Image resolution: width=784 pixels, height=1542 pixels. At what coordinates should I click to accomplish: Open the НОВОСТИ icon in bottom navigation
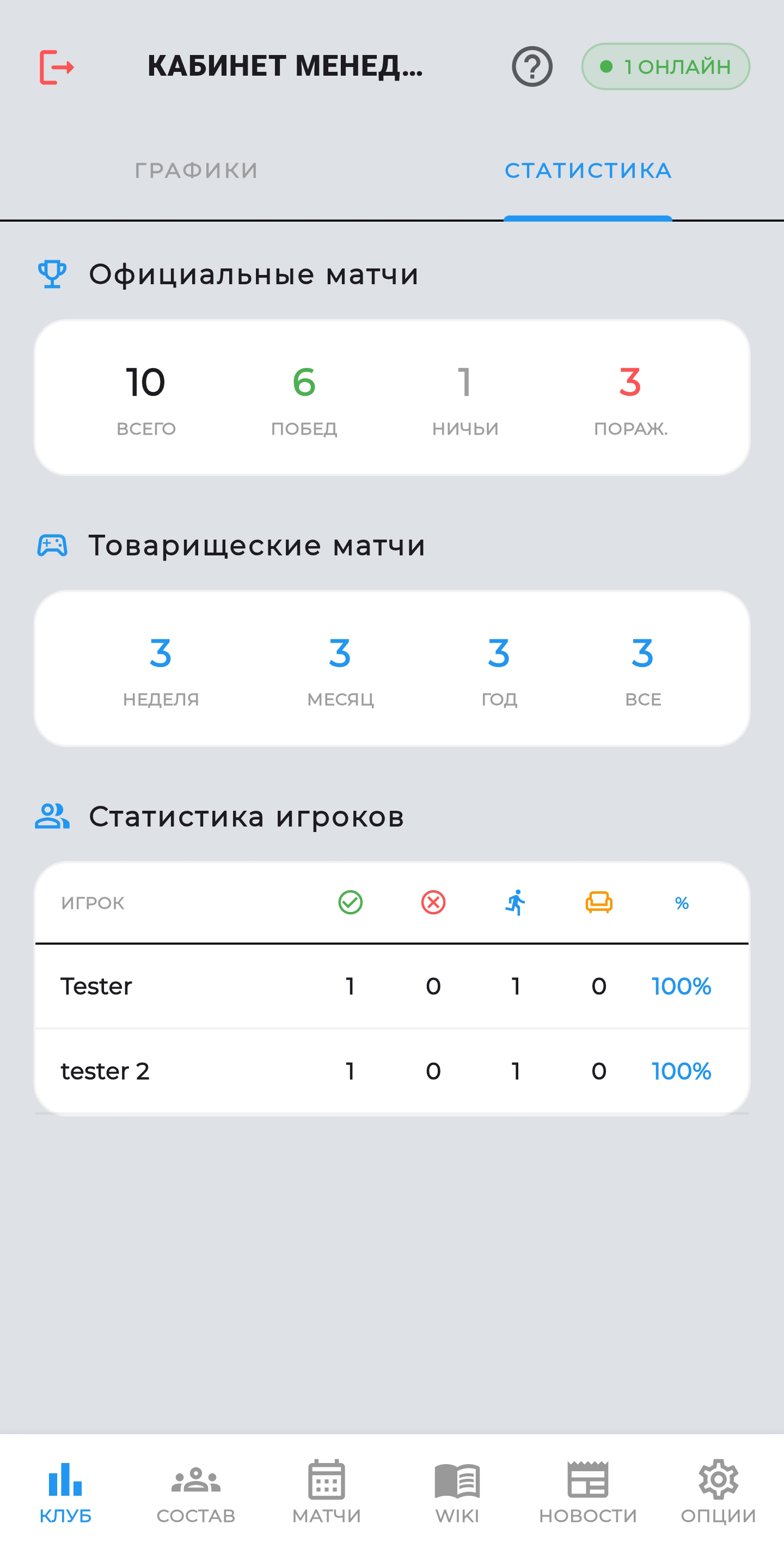589,1478
